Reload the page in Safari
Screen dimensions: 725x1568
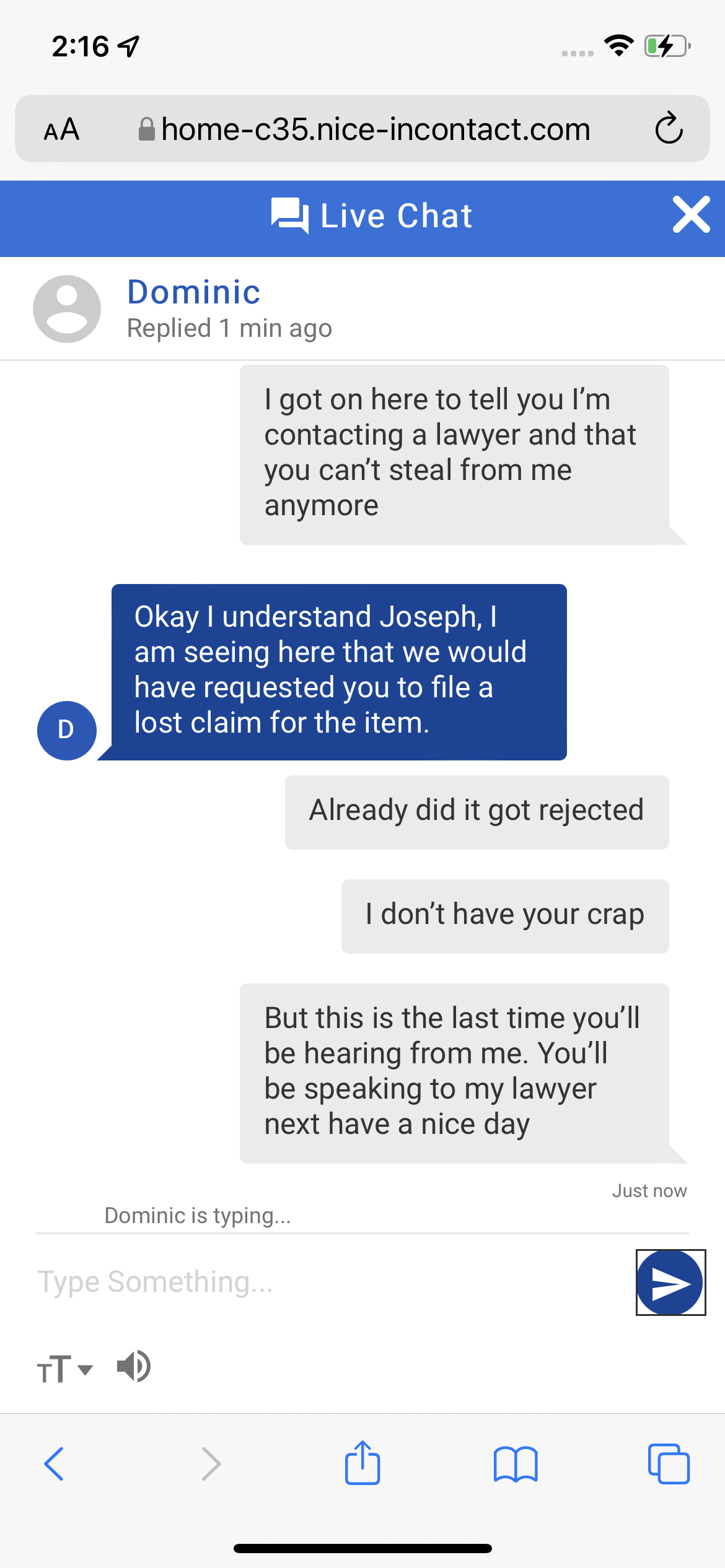tap(669, 129)
